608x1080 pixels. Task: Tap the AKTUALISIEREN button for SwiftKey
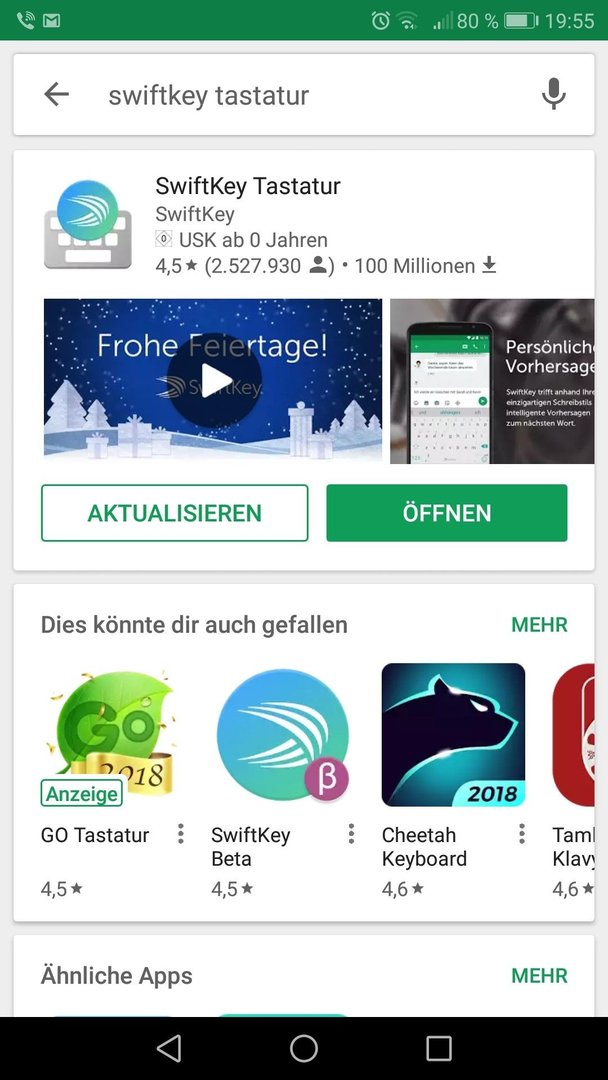(x=175, y=513)
